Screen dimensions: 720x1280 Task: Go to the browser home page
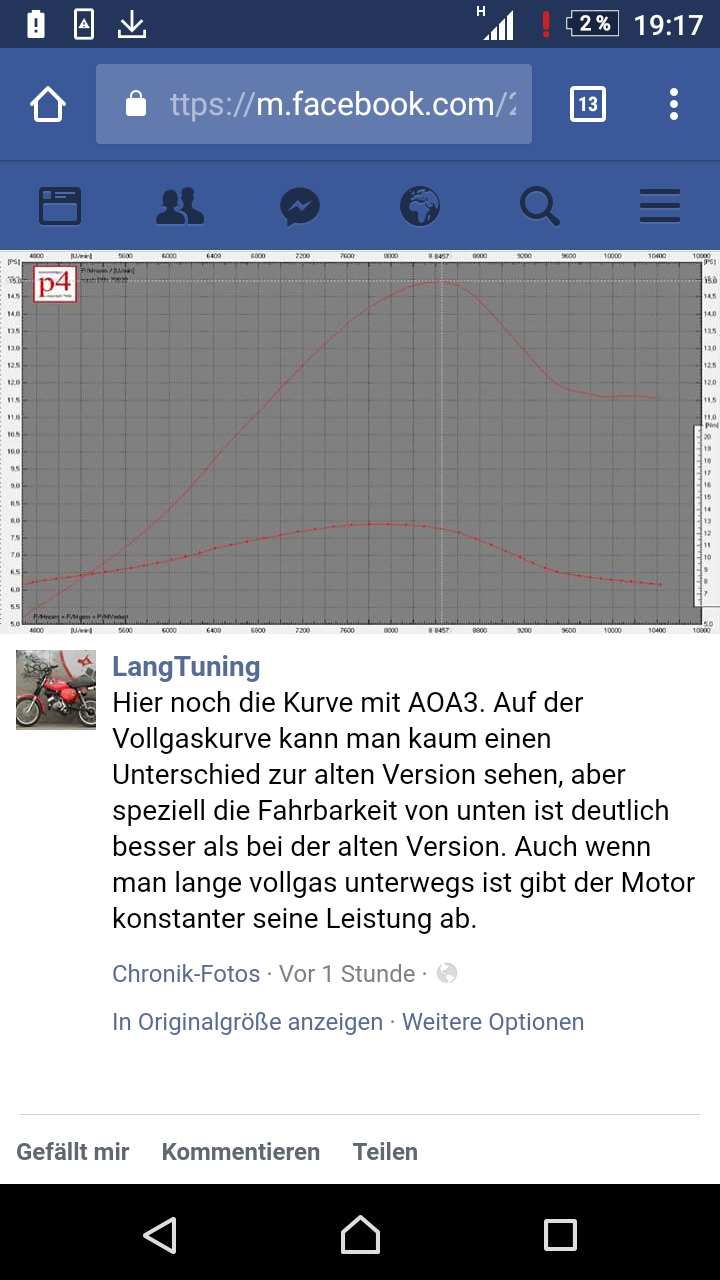[48, 104]
